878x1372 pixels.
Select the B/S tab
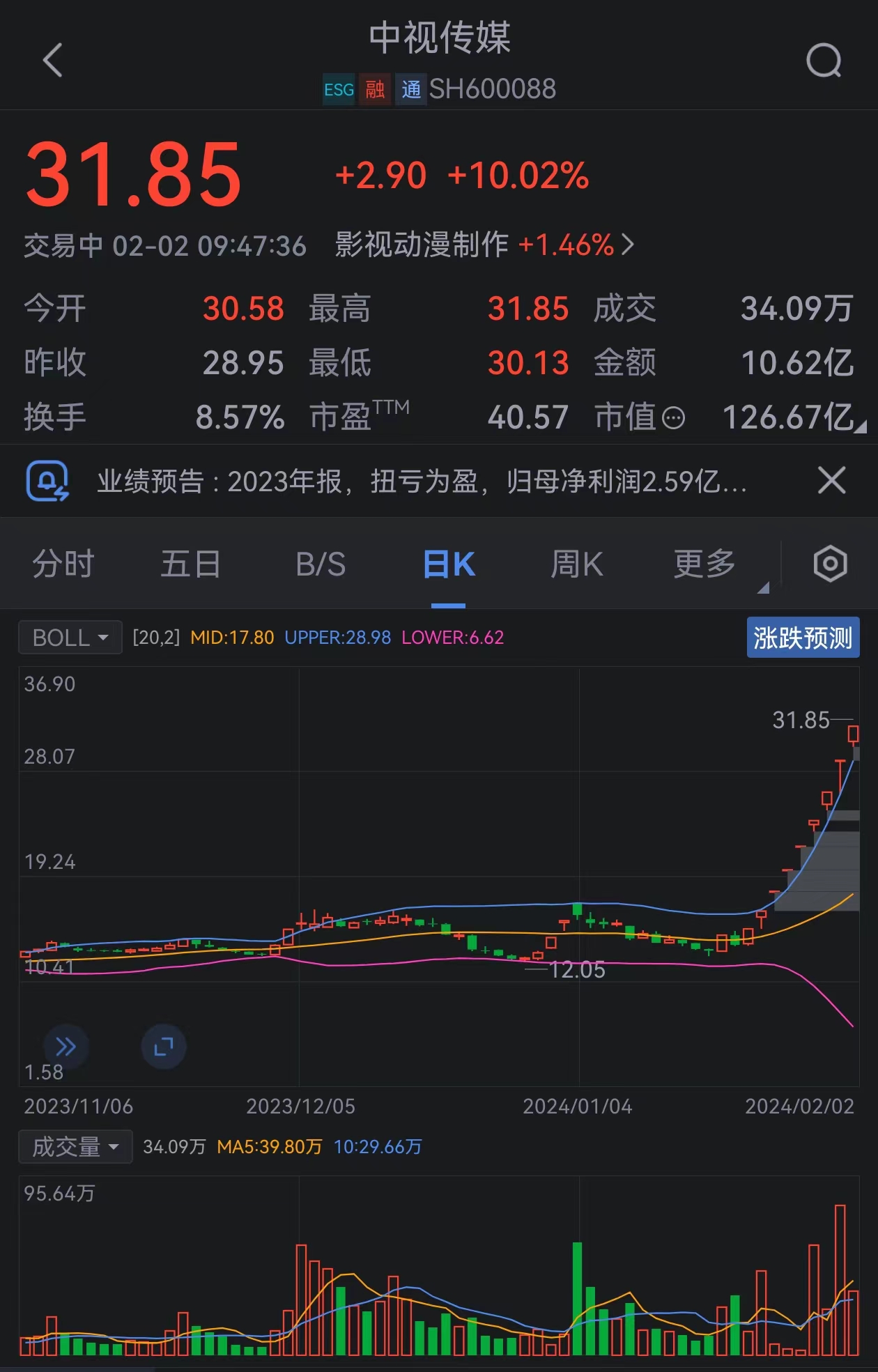[x=321, y=564]
